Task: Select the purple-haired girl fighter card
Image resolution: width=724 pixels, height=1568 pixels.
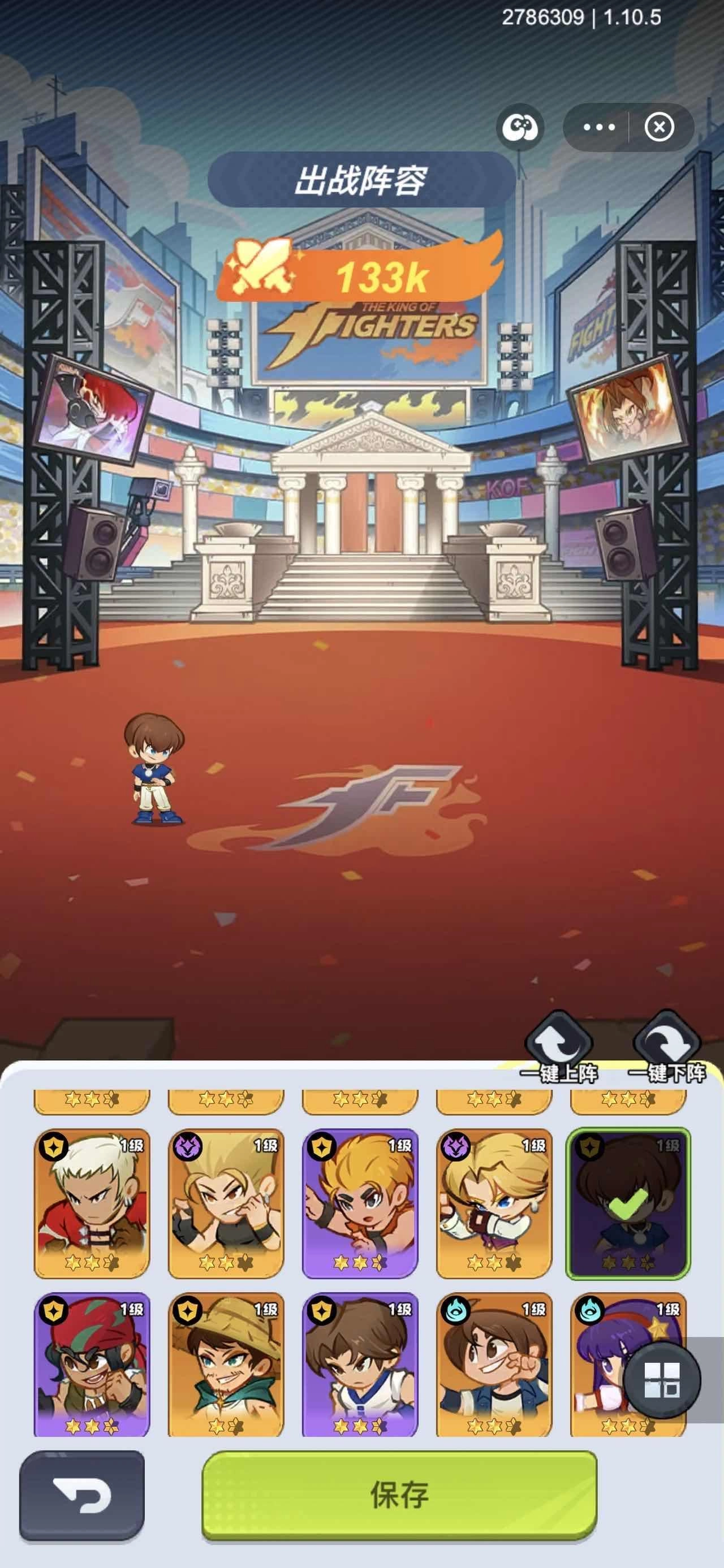Action: click(609, 1367)
